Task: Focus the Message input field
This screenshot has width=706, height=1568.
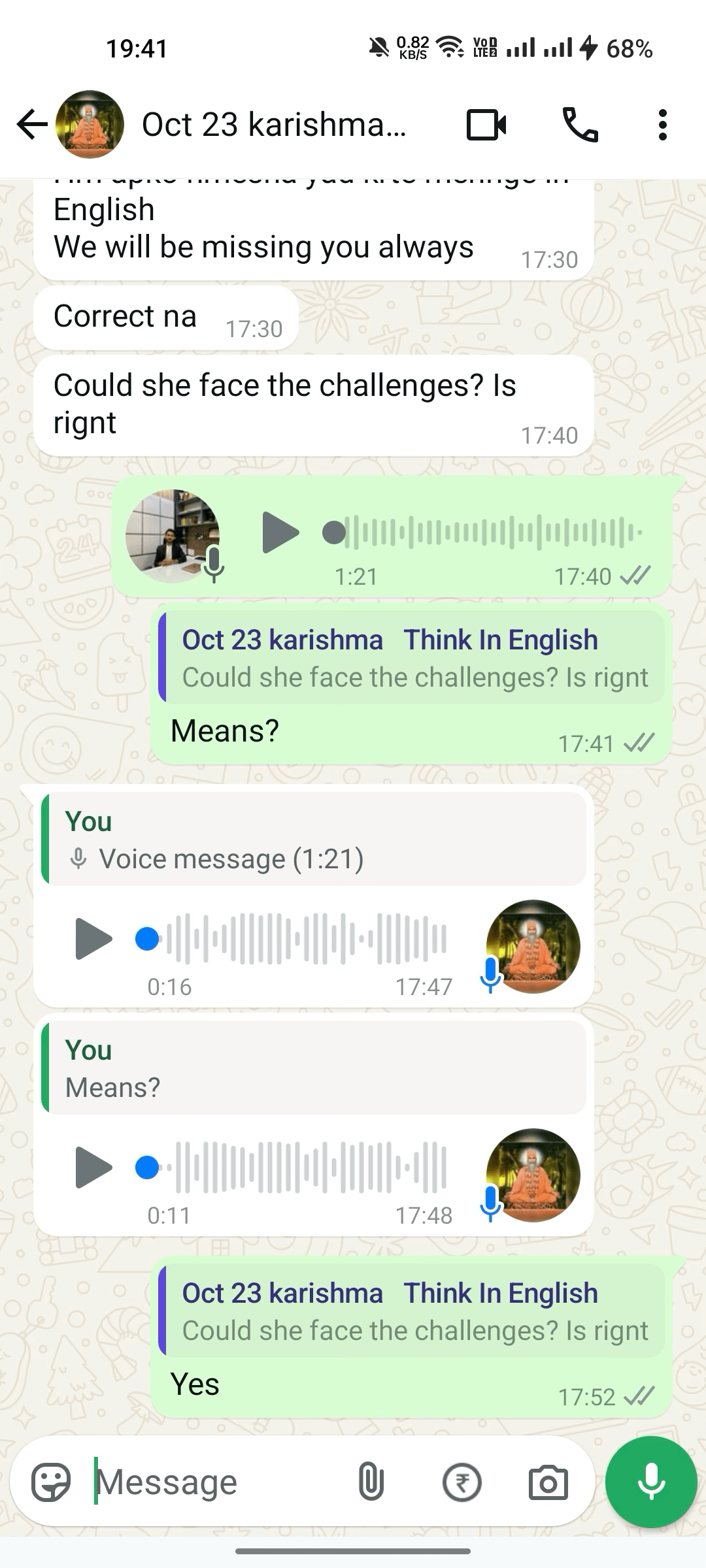Action: pyautogui.click(x=216, y=1482)
